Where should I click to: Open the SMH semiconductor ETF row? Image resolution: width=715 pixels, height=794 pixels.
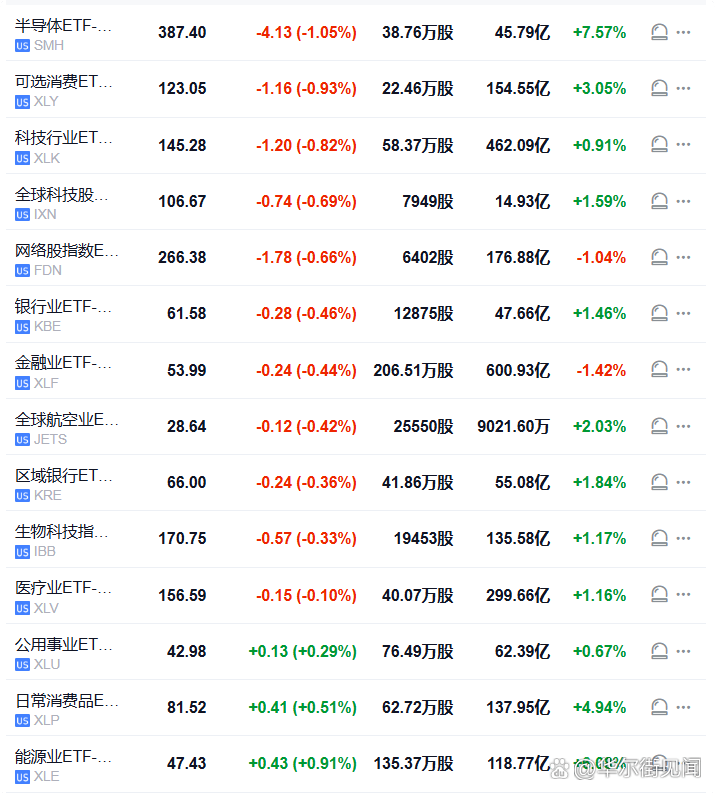coord(64,33)
